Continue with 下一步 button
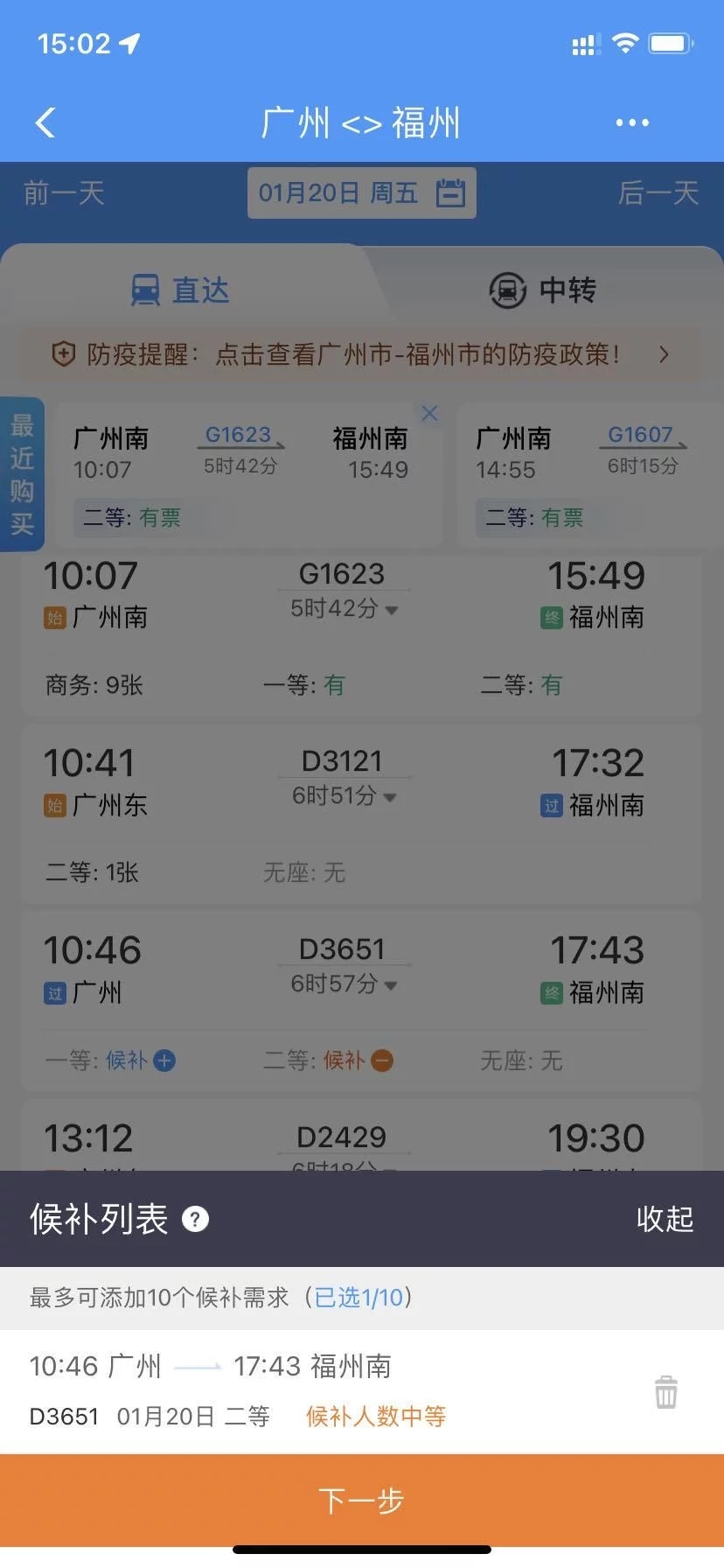The width and height of the screenshot is (724, 1568). click(x=362, y=1501)
